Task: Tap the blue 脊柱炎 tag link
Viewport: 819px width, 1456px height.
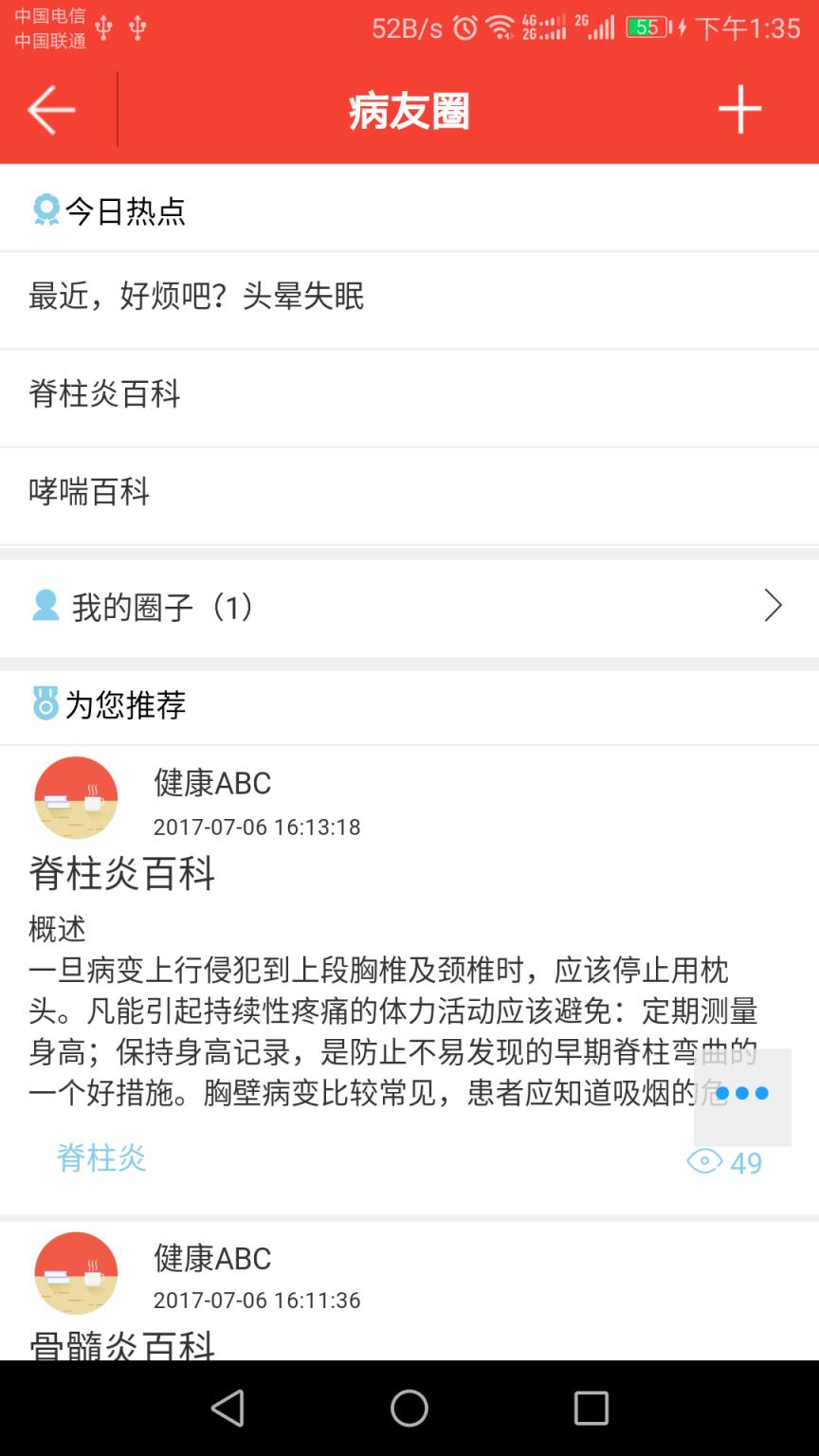Action: [x=101, y=1158]
